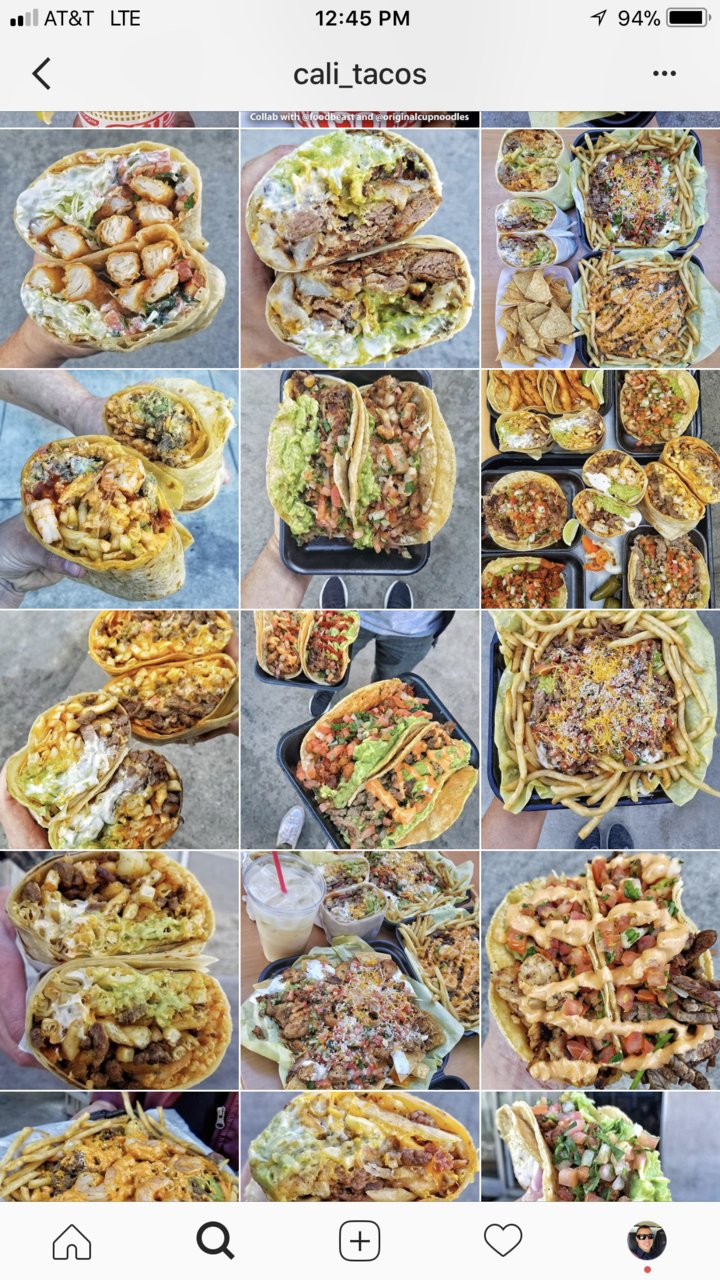Switch to the Home feed tab
The height and width of the screenshot is (1280, 720).
click(x=72, y=1241)
